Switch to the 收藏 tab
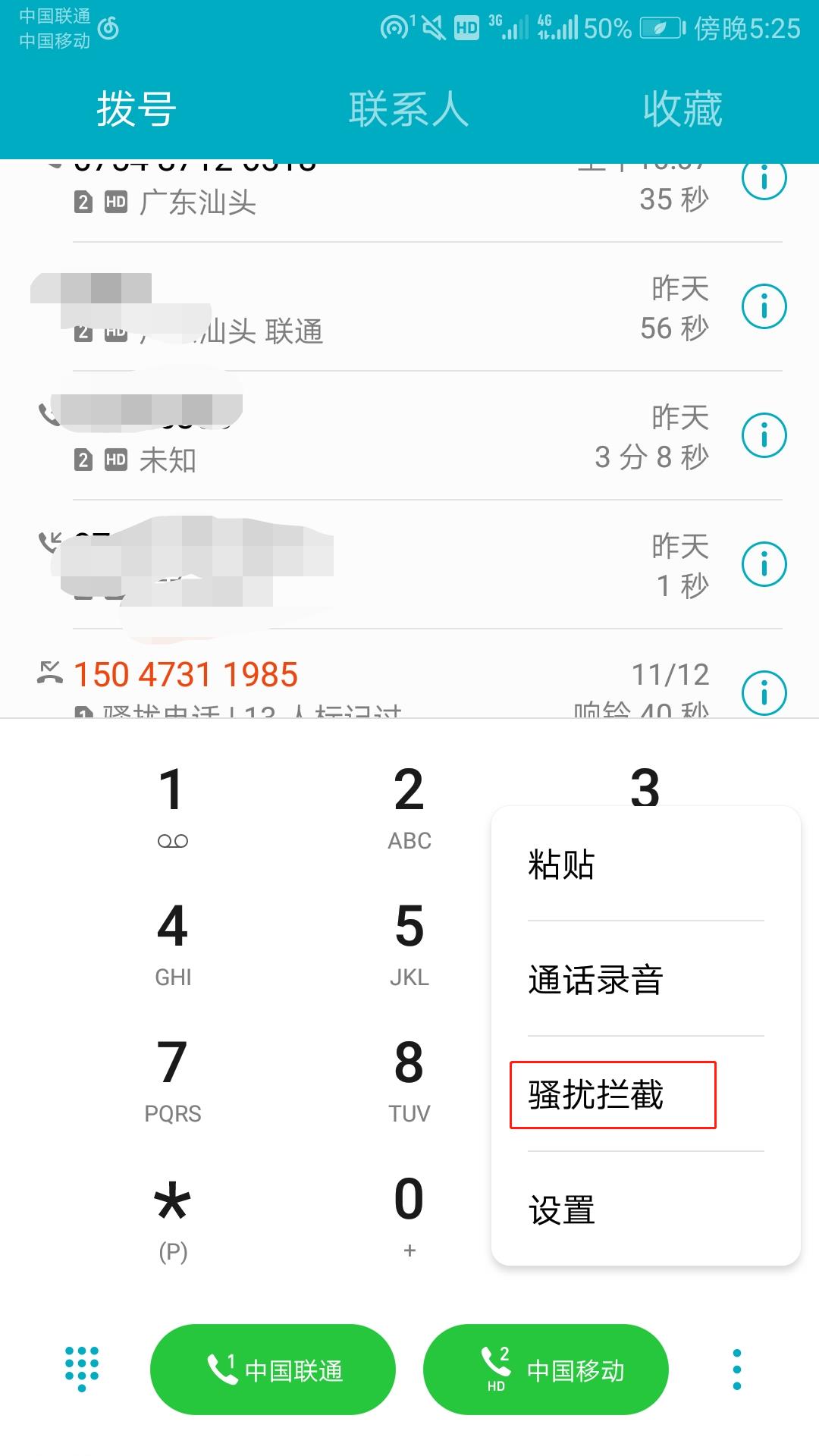 (682, 109)
